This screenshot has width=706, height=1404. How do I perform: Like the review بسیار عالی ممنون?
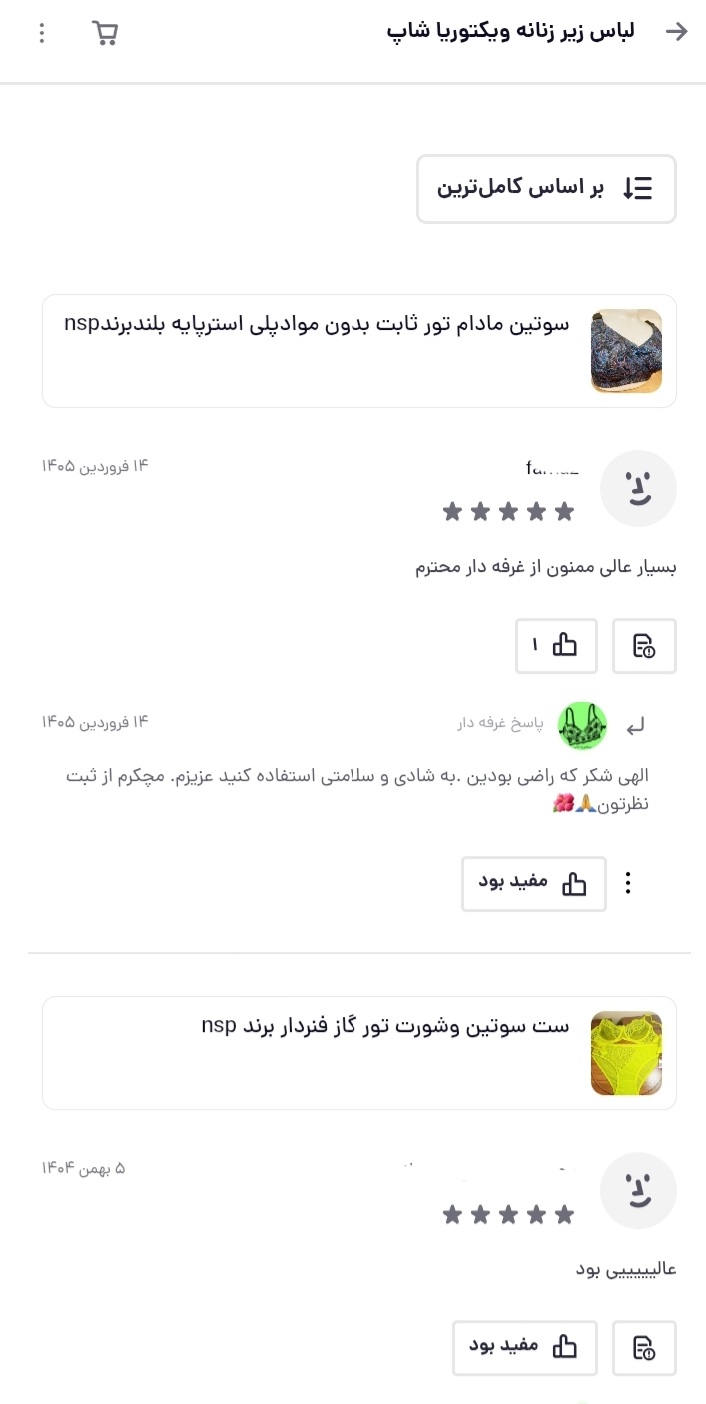point(556,646)
